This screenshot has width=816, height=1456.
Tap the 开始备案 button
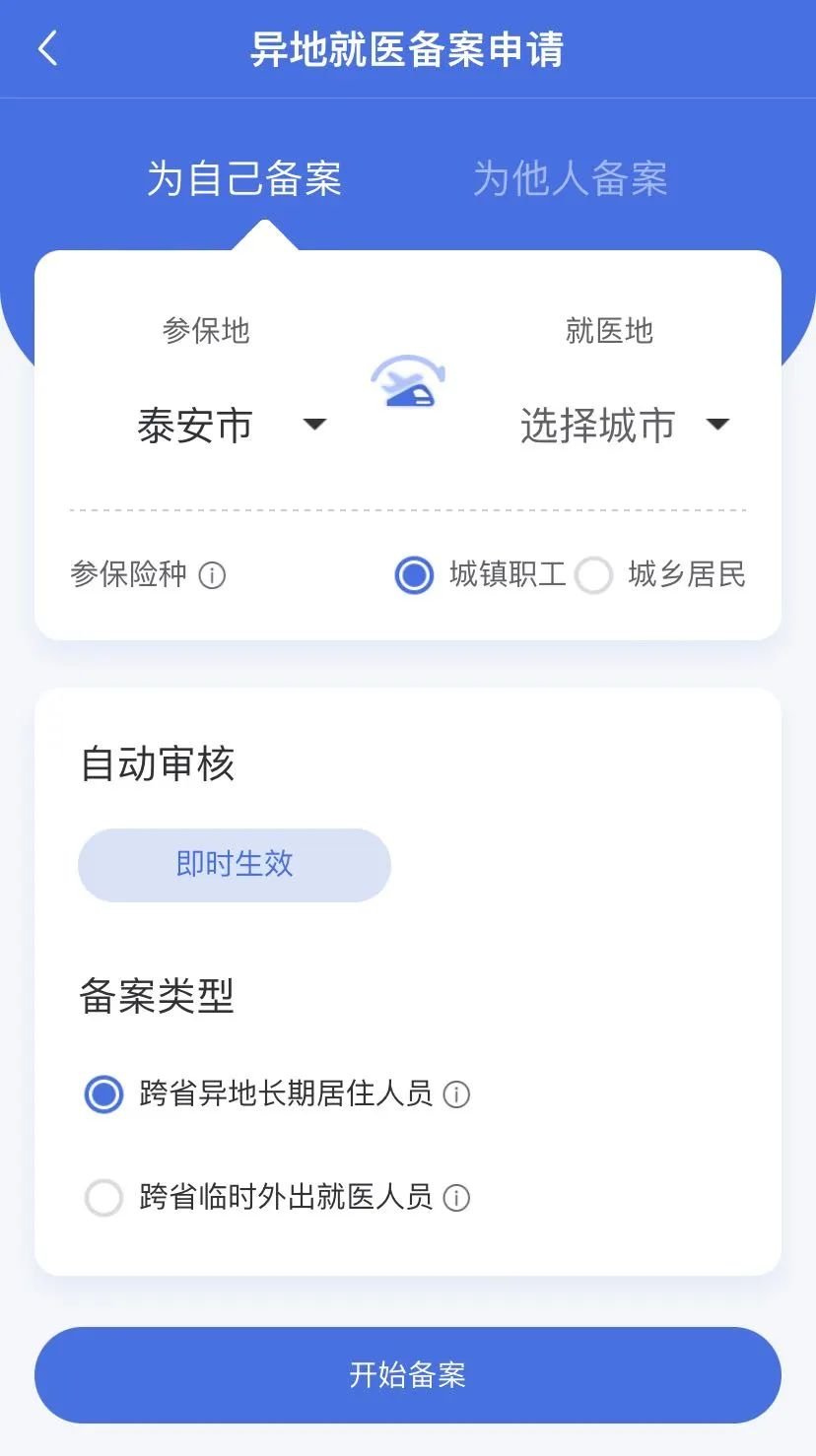pos(408,1374)
